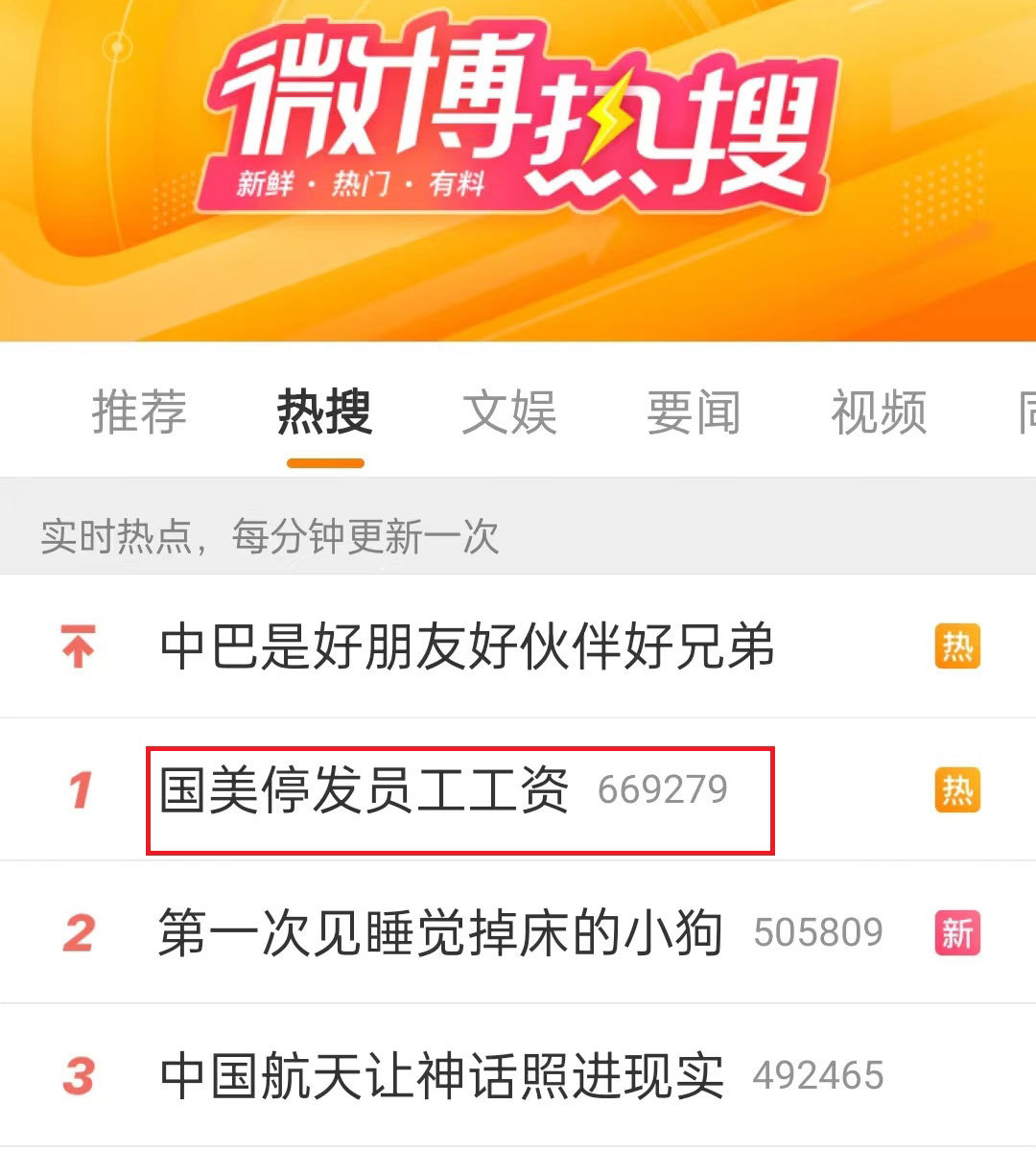This screenshot has width=1036, height=1151.
Task: View topic 第一次见睡觉掉床的小狗
Action: click(x=440, y=932)
